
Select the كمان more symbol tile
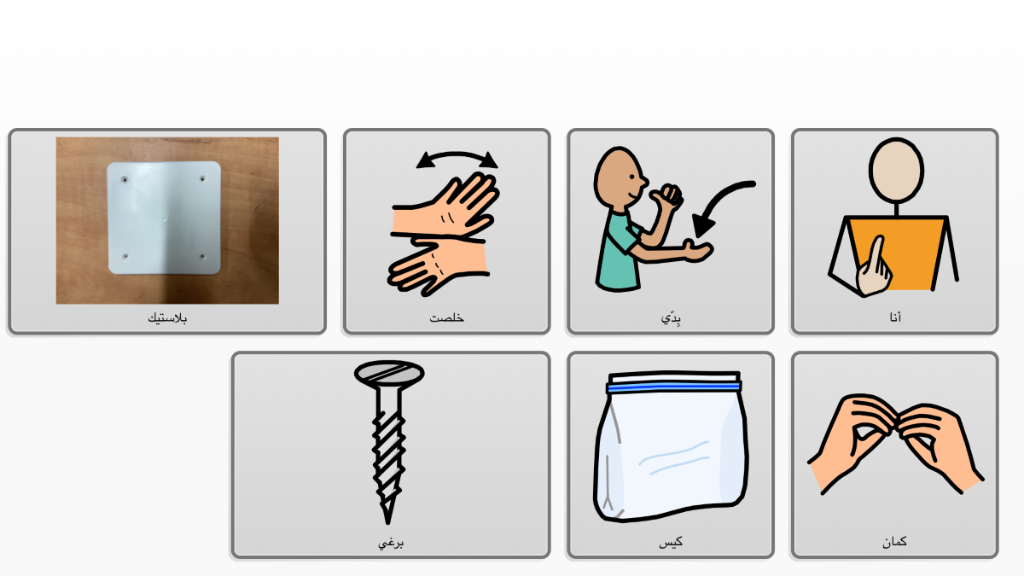tap(894, 454)
